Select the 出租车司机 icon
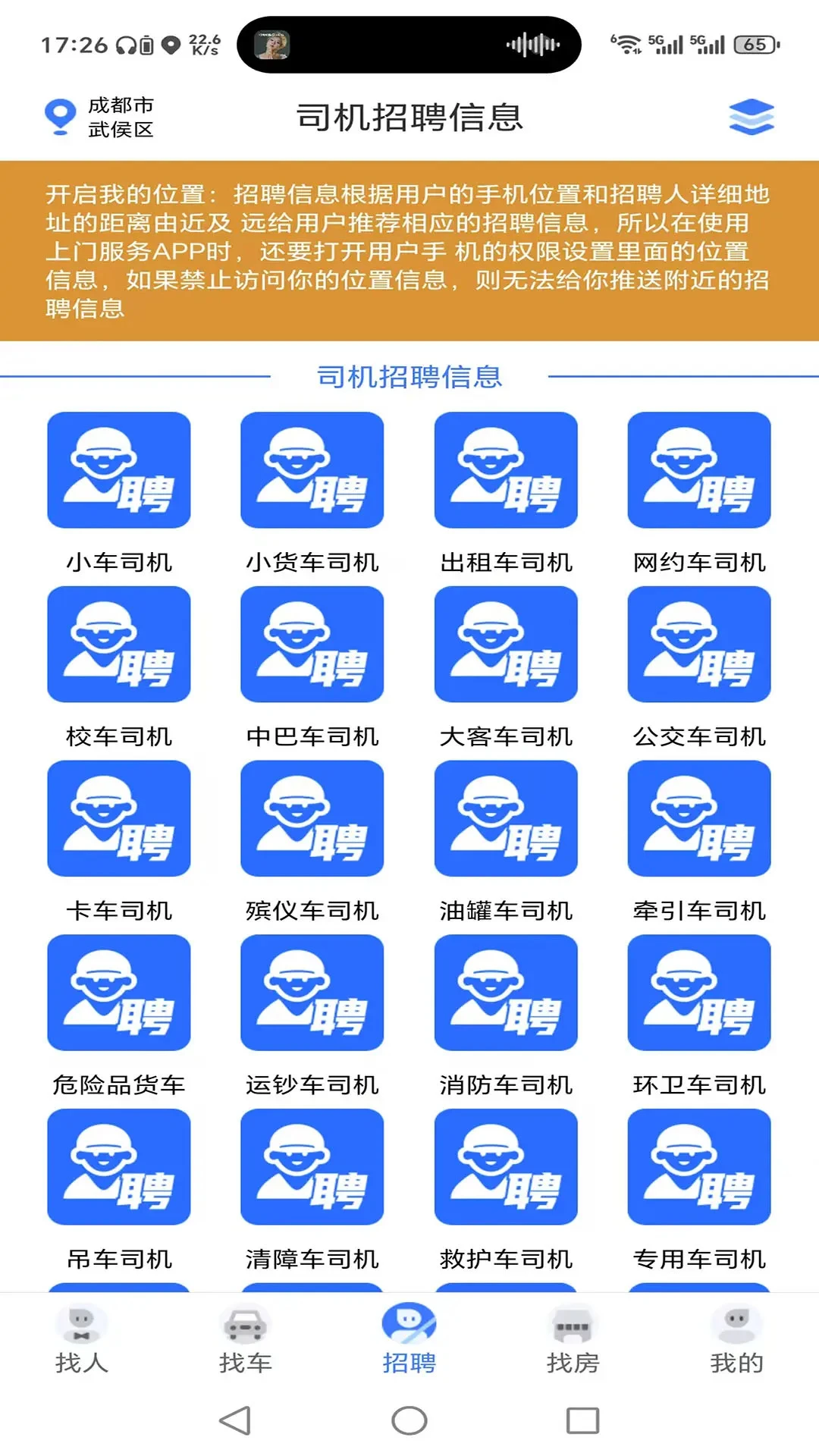819x1456 pixels. pos(505,470)
